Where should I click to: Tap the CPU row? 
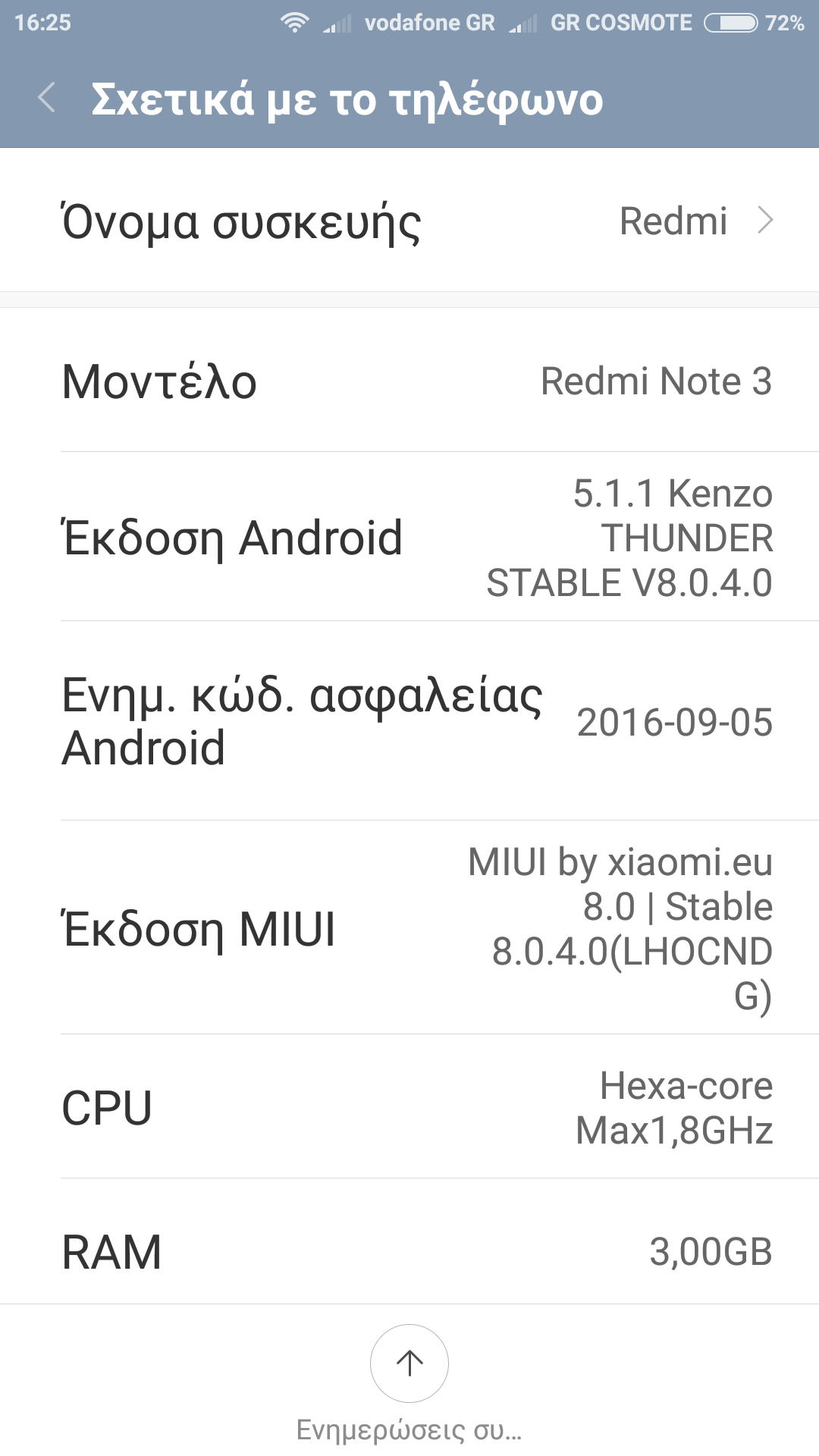409,1107
